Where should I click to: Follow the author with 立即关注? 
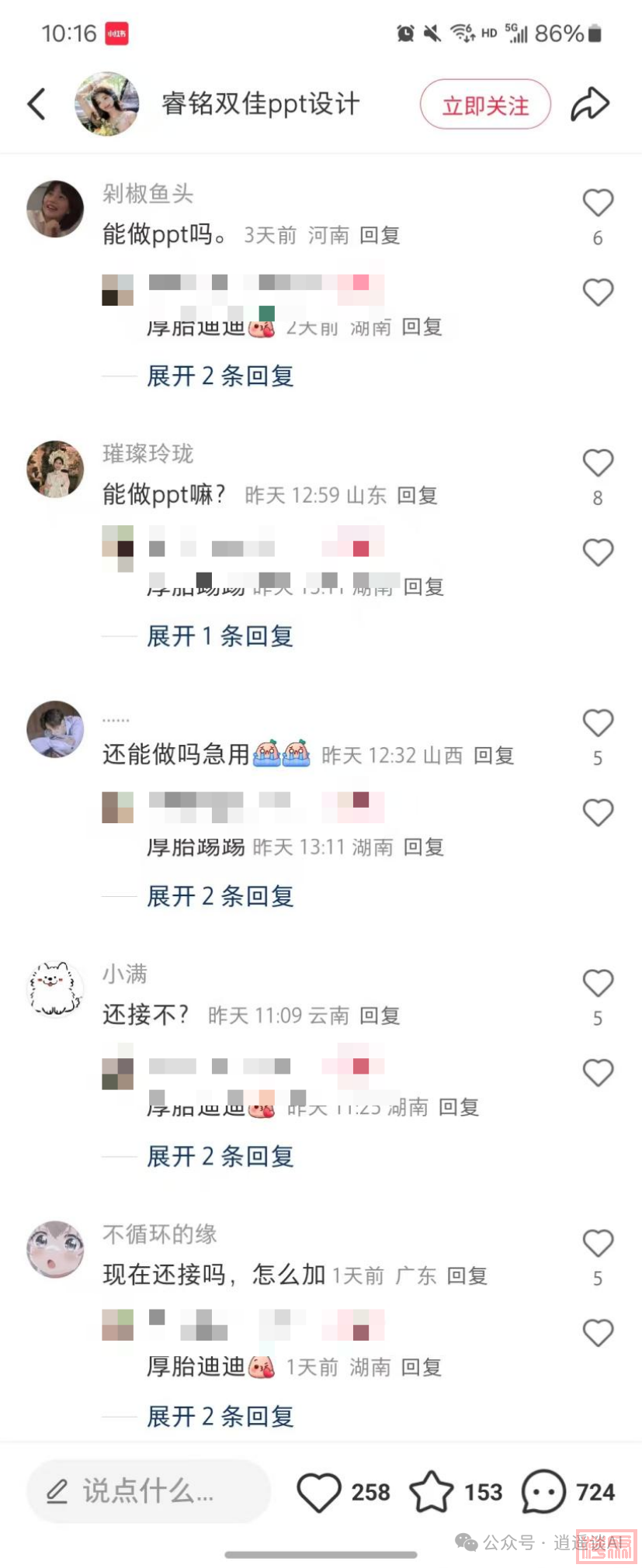click(x=485, y=105)
